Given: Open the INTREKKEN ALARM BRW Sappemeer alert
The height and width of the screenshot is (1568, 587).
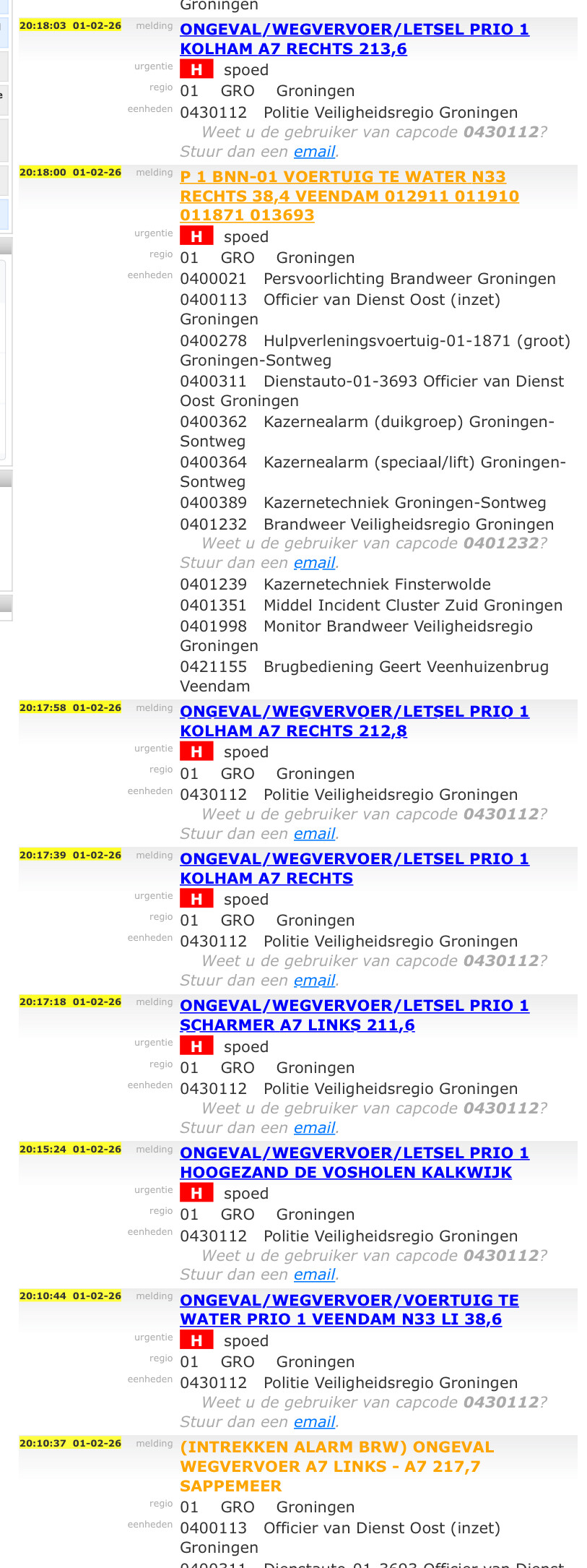Looking at the screenshot, I should (x=337, y=1466).
